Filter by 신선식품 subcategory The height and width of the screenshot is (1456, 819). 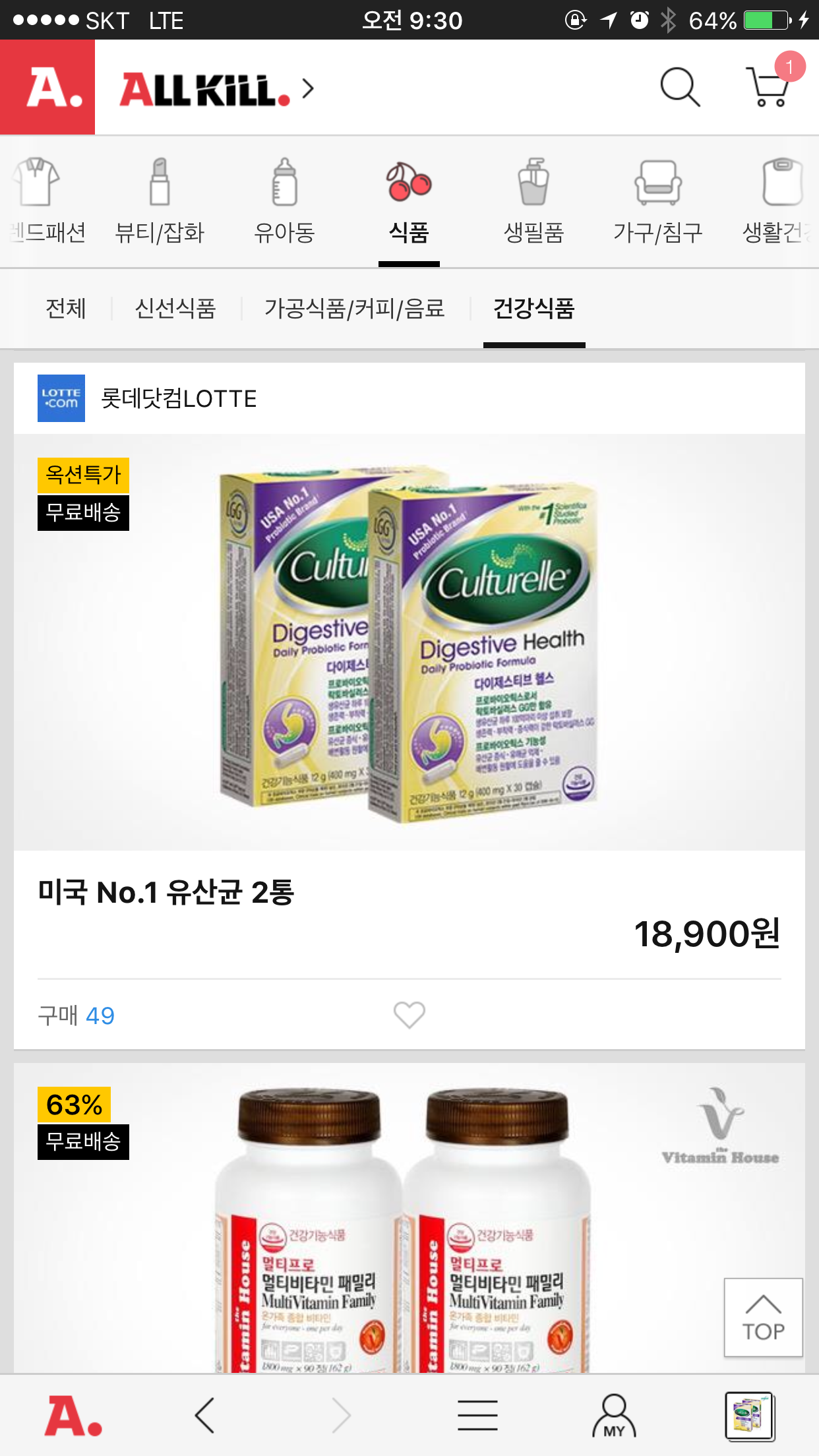[175, 309]
